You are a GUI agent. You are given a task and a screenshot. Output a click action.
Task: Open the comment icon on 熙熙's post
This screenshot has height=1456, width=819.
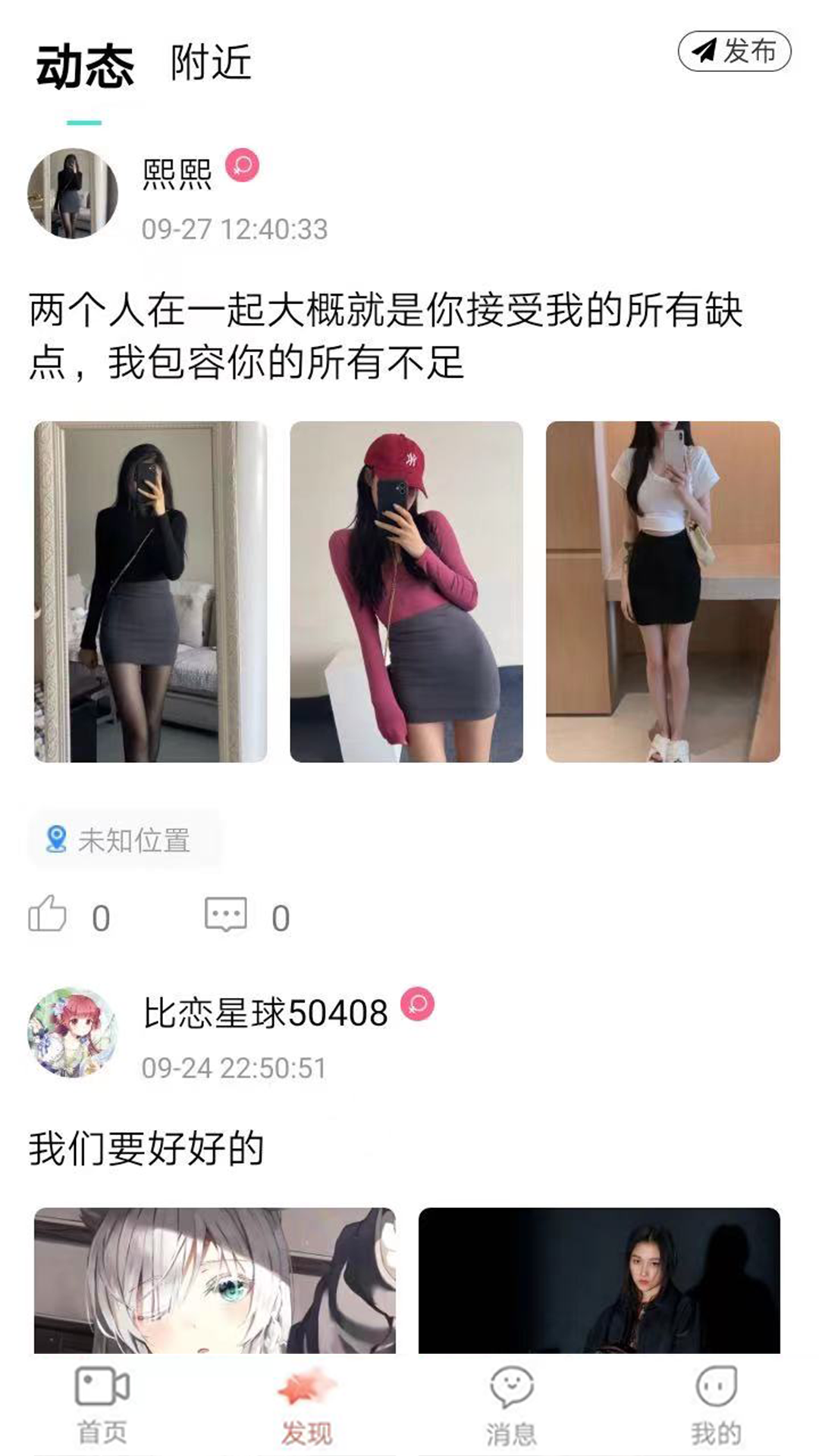[x=226, y=912]
